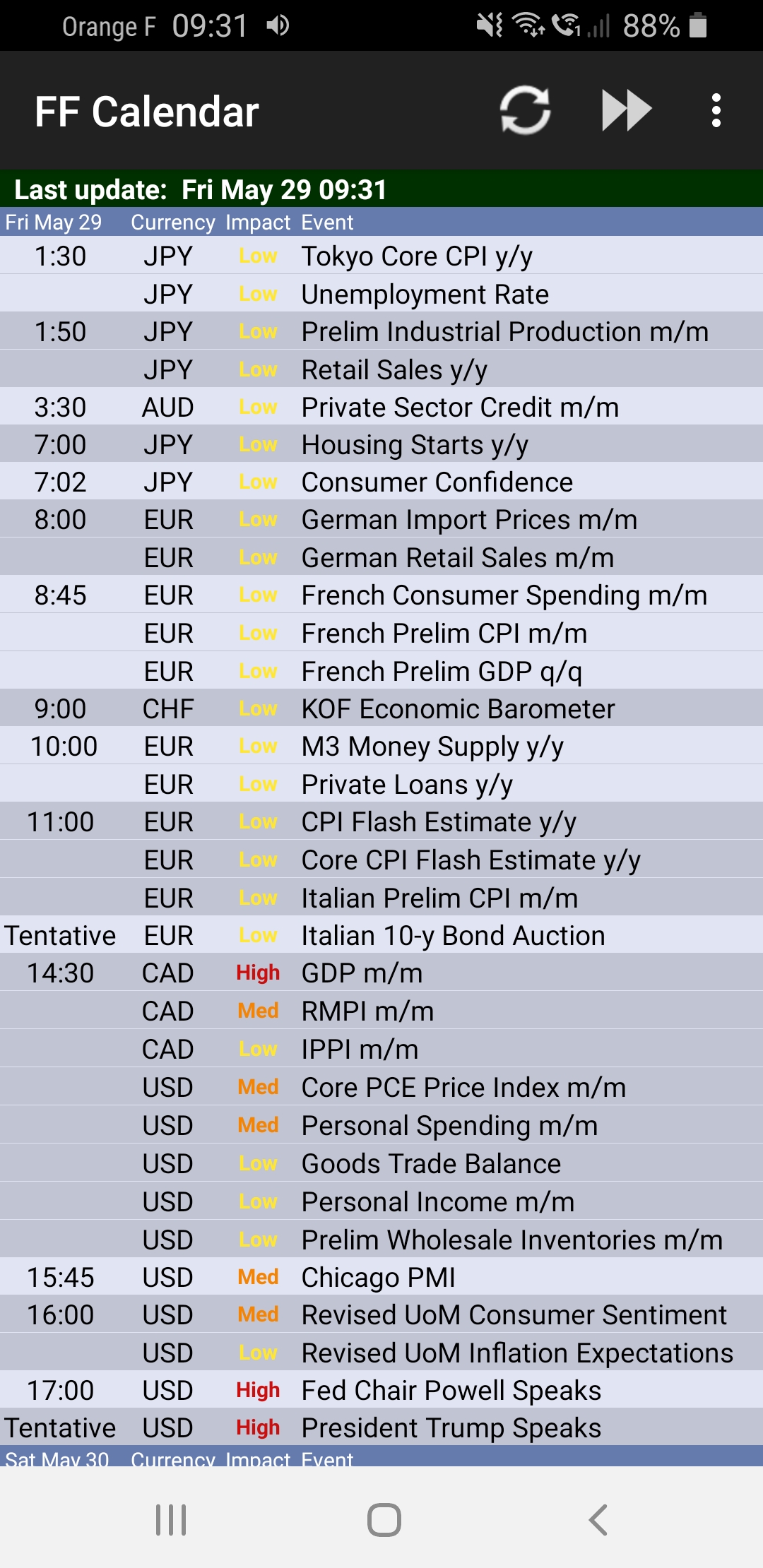This screenshot has width=763, height=1568.
Task: Open recent apps from navigation bar
Action: (171, 1520)
